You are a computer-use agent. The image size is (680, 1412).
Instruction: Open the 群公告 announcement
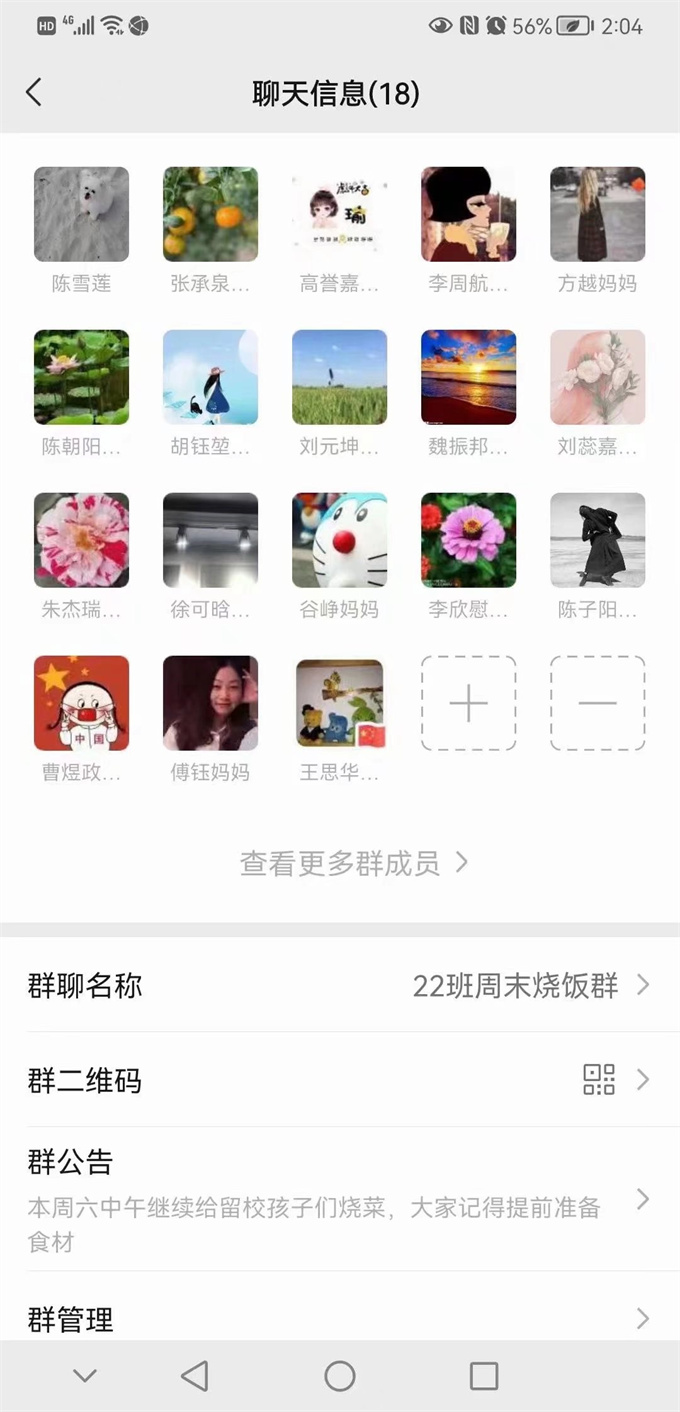click(340, 1200)
